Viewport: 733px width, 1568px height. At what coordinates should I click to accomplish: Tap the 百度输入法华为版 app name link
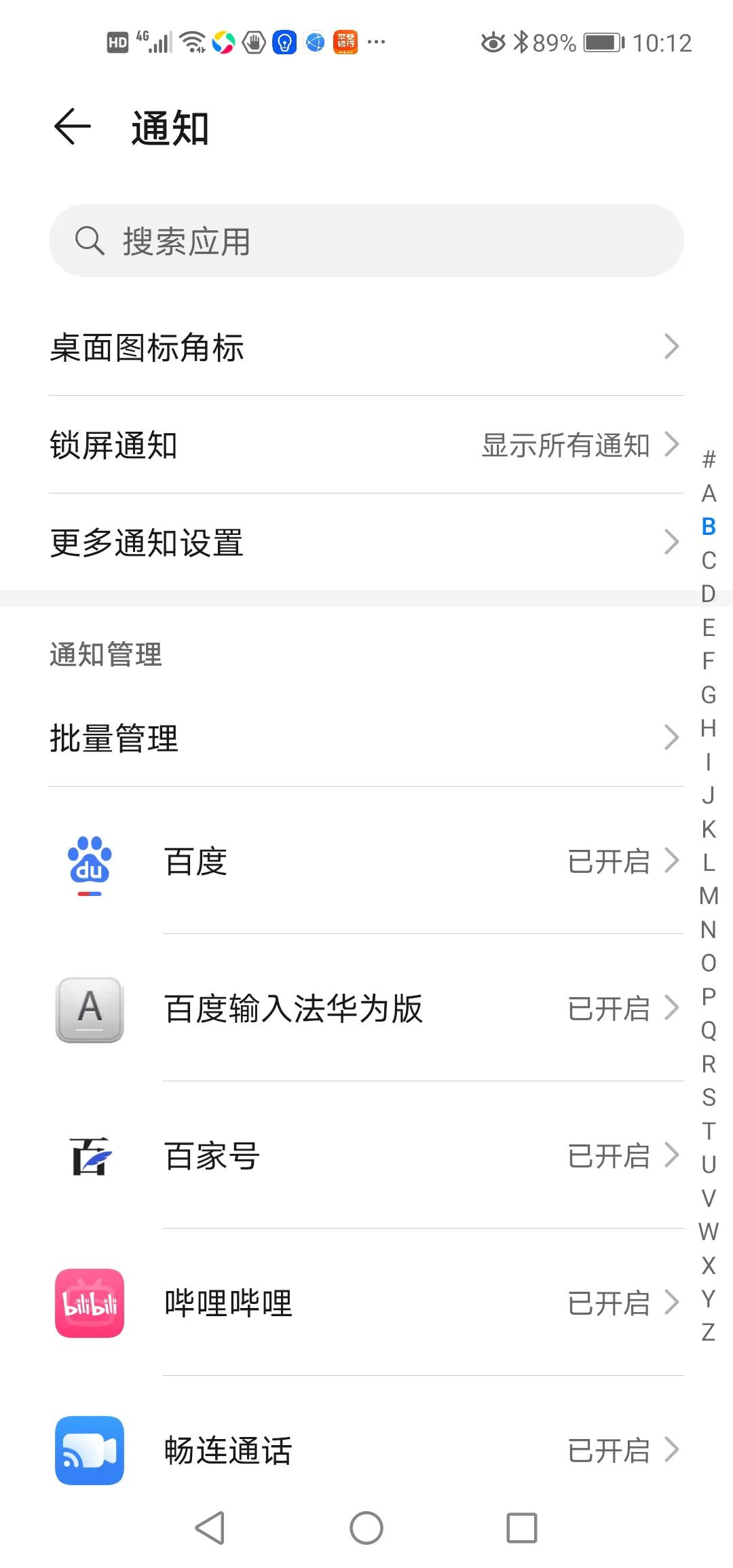coord(292,1010)
